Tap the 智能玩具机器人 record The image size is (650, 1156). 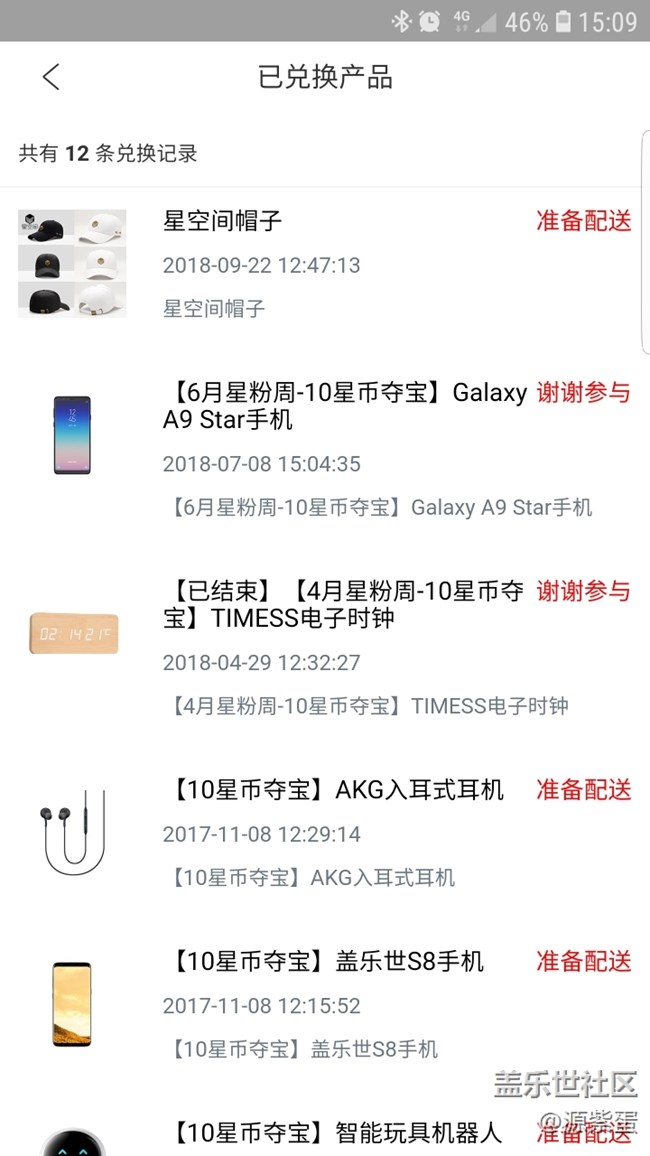click(338, 1133)
